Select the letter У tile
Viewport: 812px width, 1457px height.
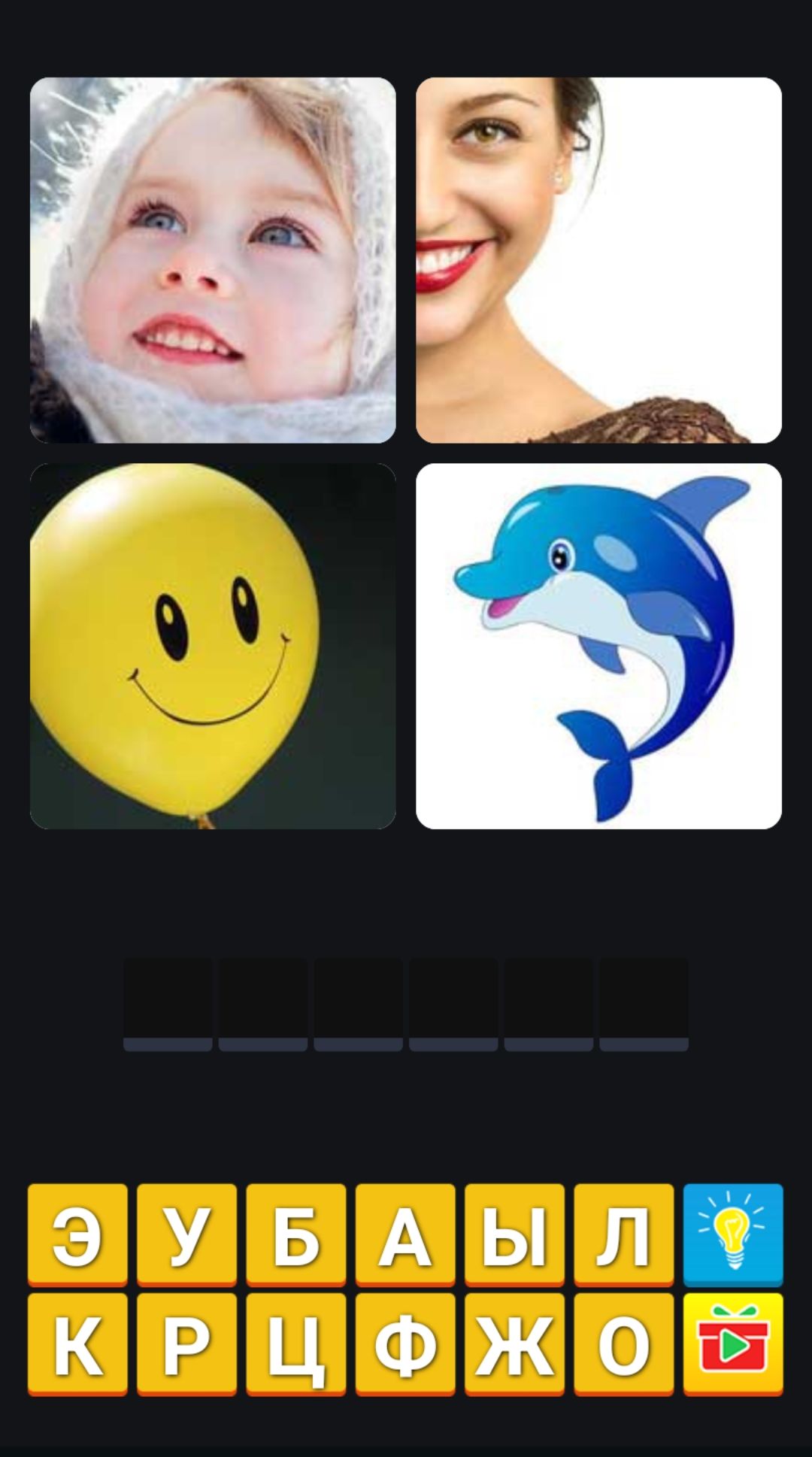pyautogui.click(x=186, y=1234)
